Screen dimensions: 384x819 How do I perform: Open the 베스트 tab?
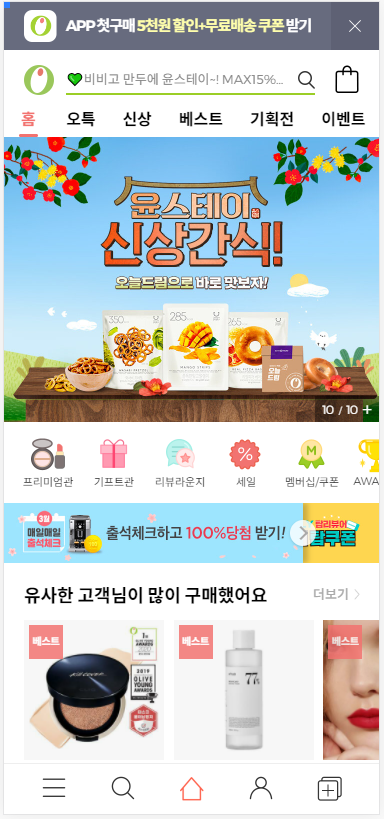(201, 119)
